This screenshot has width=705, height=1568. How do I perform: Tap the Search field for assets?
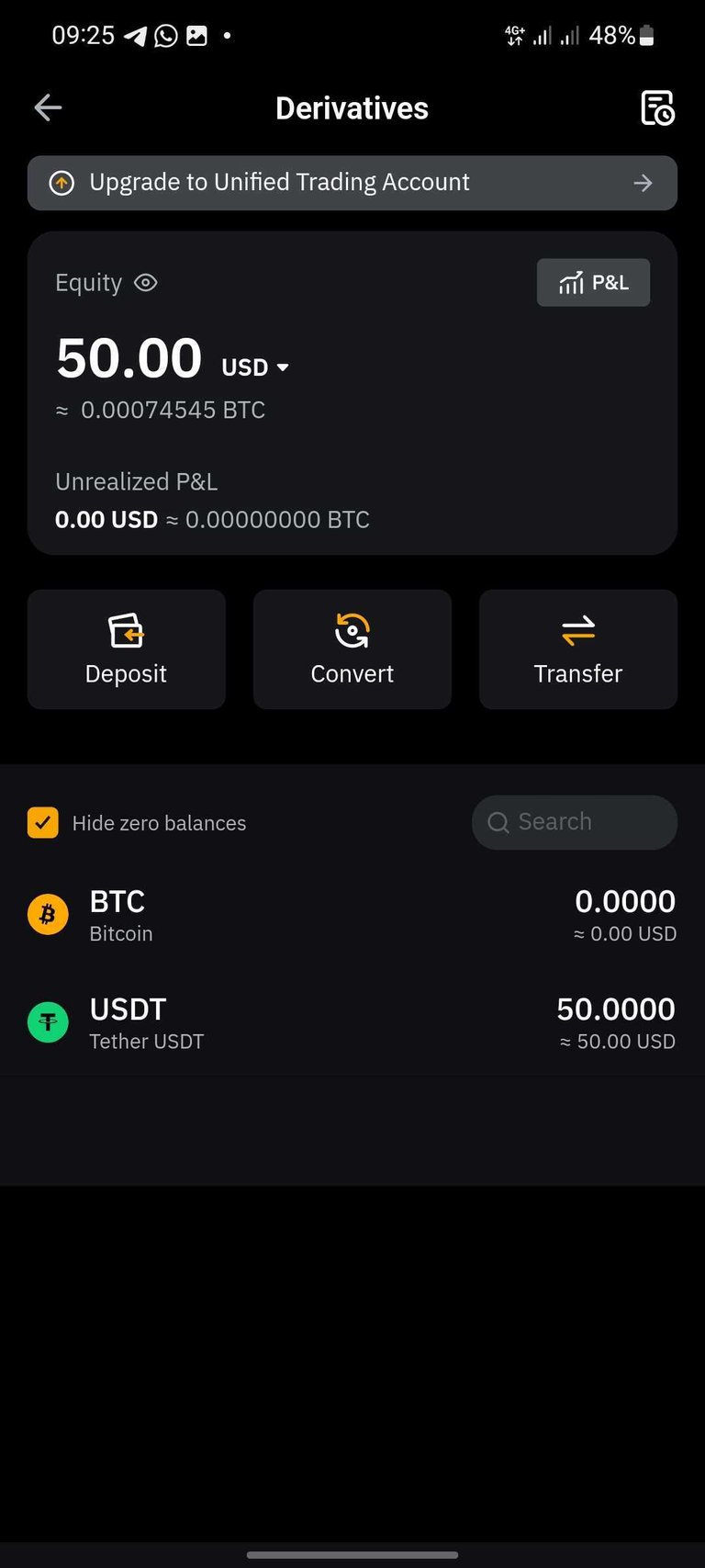coord(575,822)
